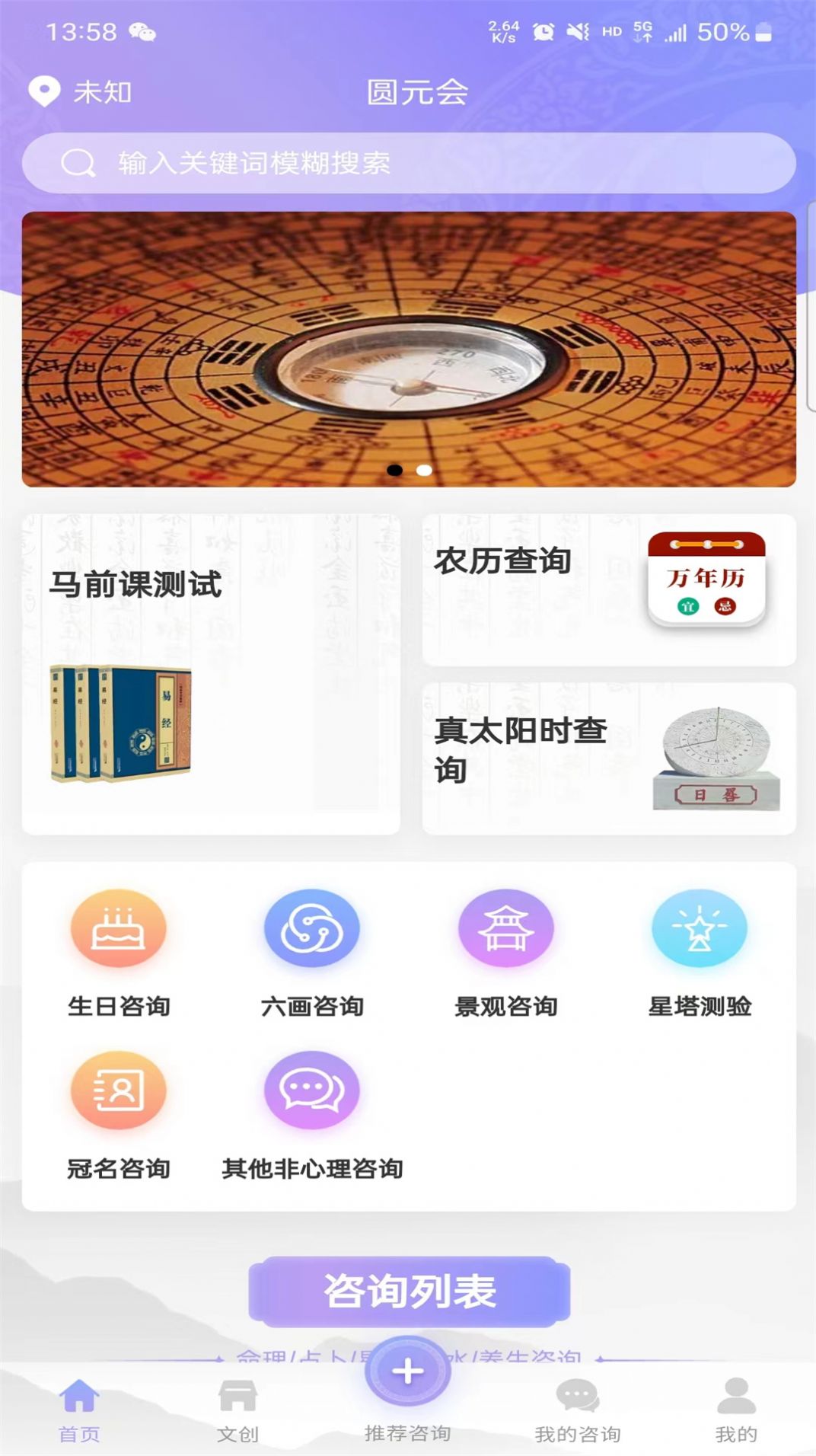Image resolution: width=816 pixels, height=1456 pixels.
Task: Select the second carousel indicator dot
Action: point(422,471)
